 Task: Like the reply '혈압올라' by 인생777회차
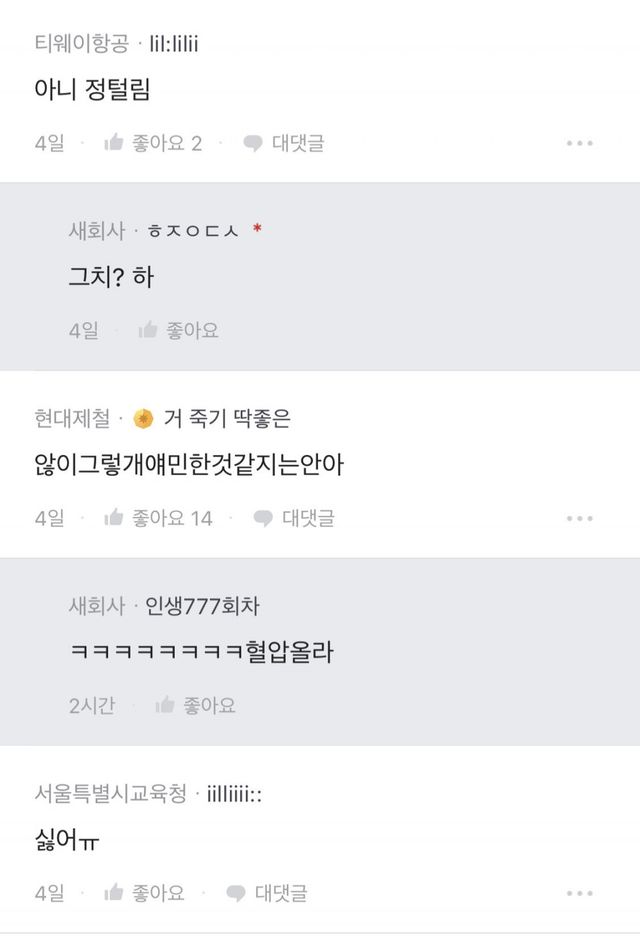195,705
